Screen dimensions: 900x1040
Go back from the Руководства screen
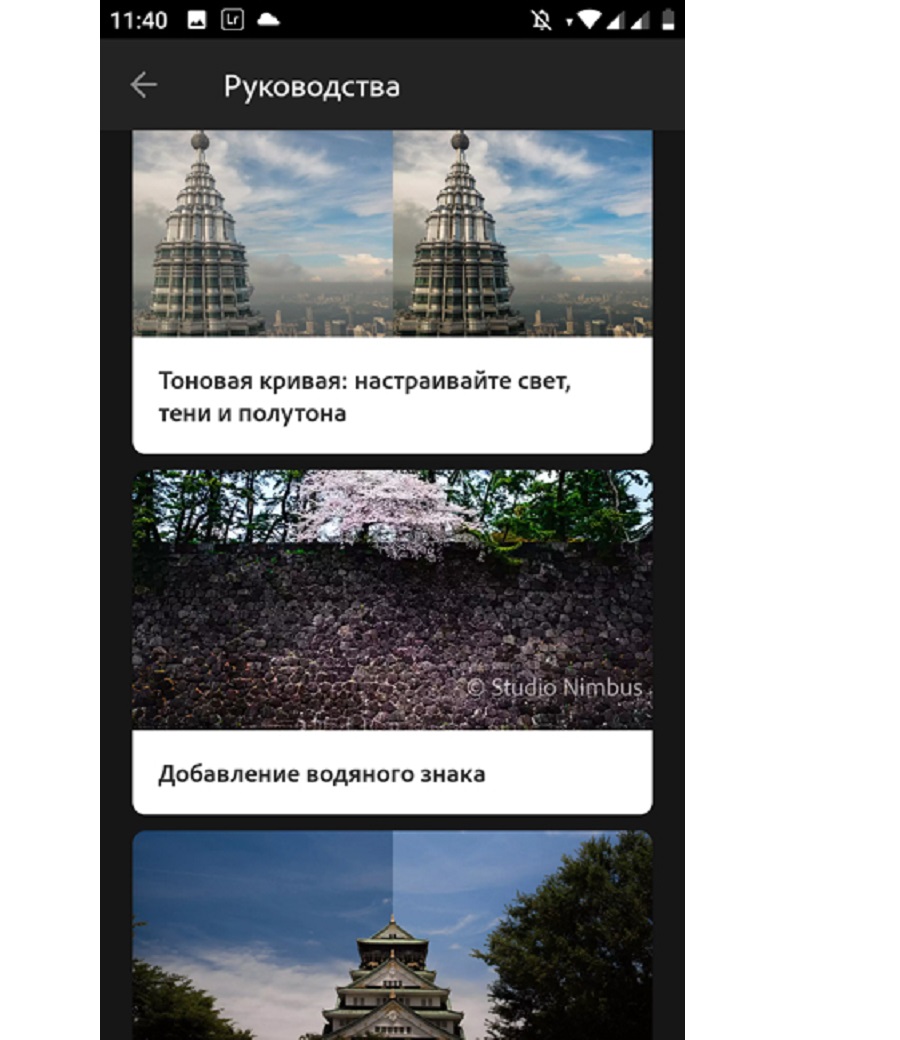pos(144,86)
